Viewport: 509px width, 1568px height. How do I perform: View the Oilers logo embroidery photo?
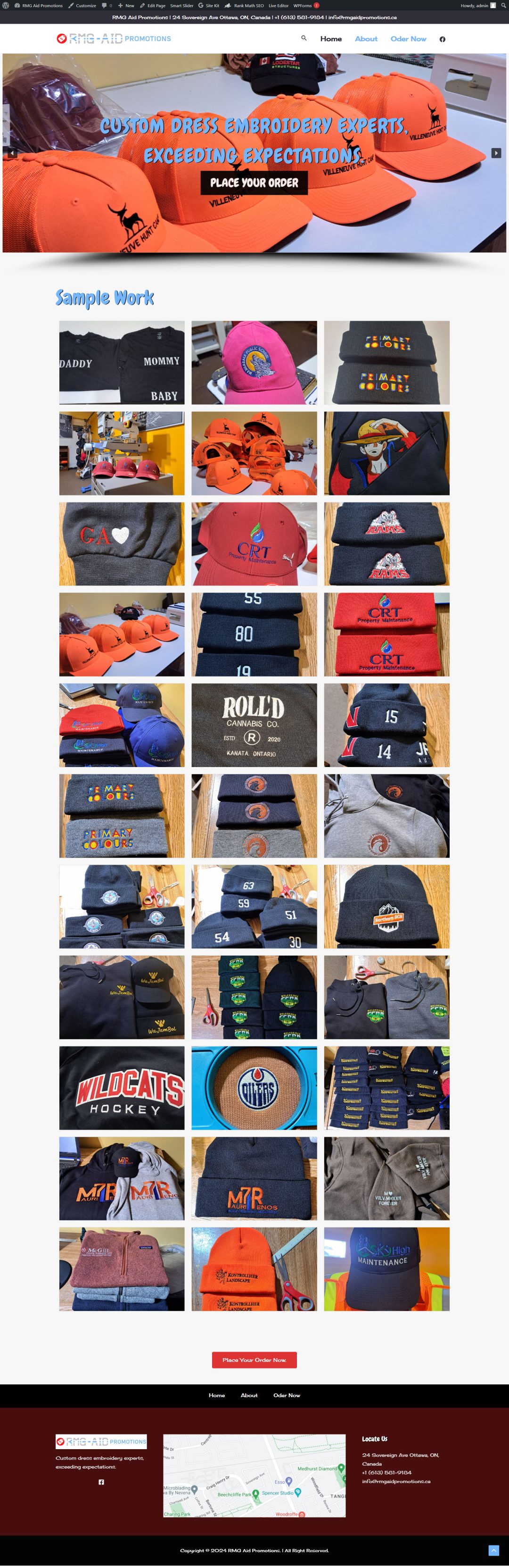pos(254,1088)
